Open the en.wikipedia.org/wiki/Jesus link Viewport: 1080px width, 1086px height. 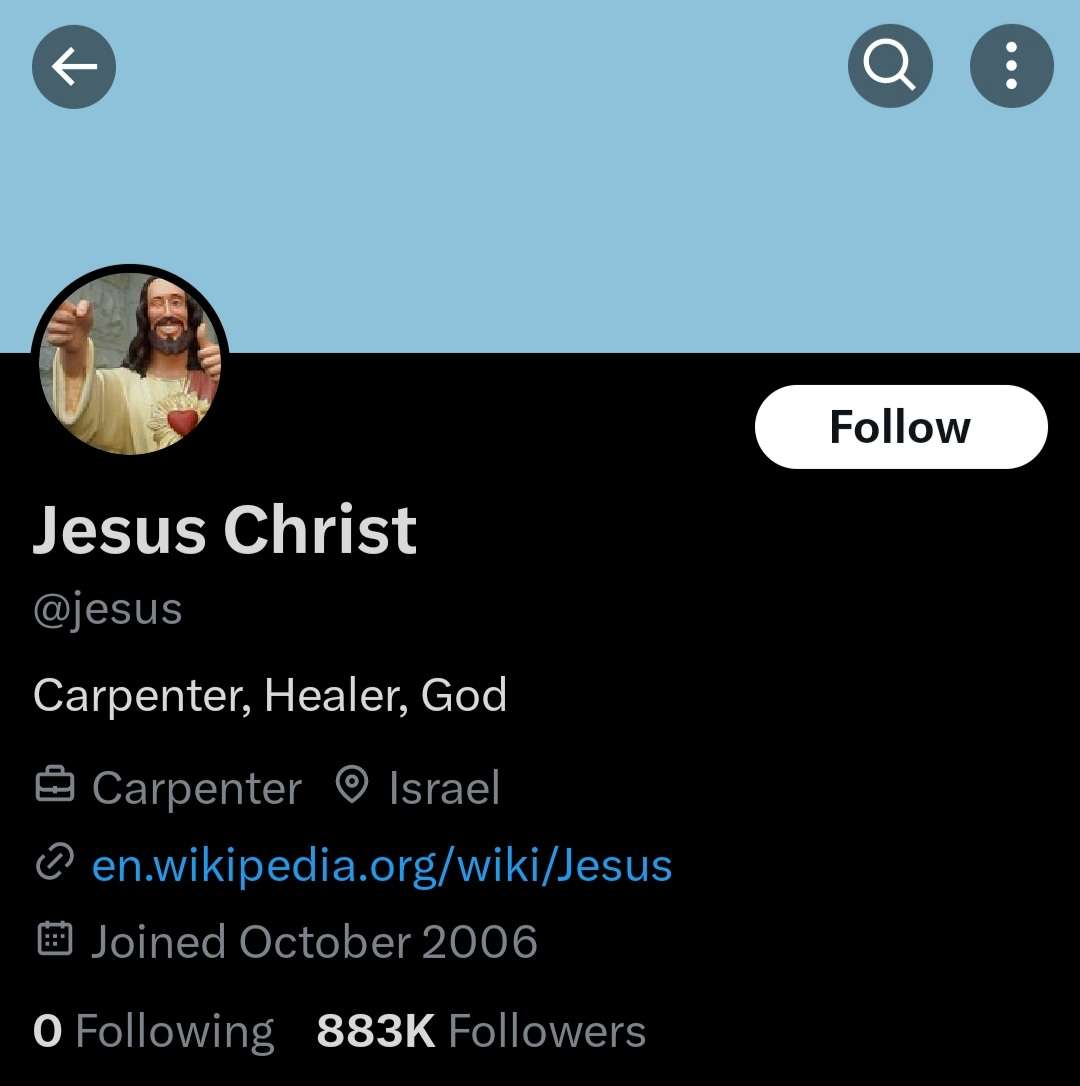(381, 865)
